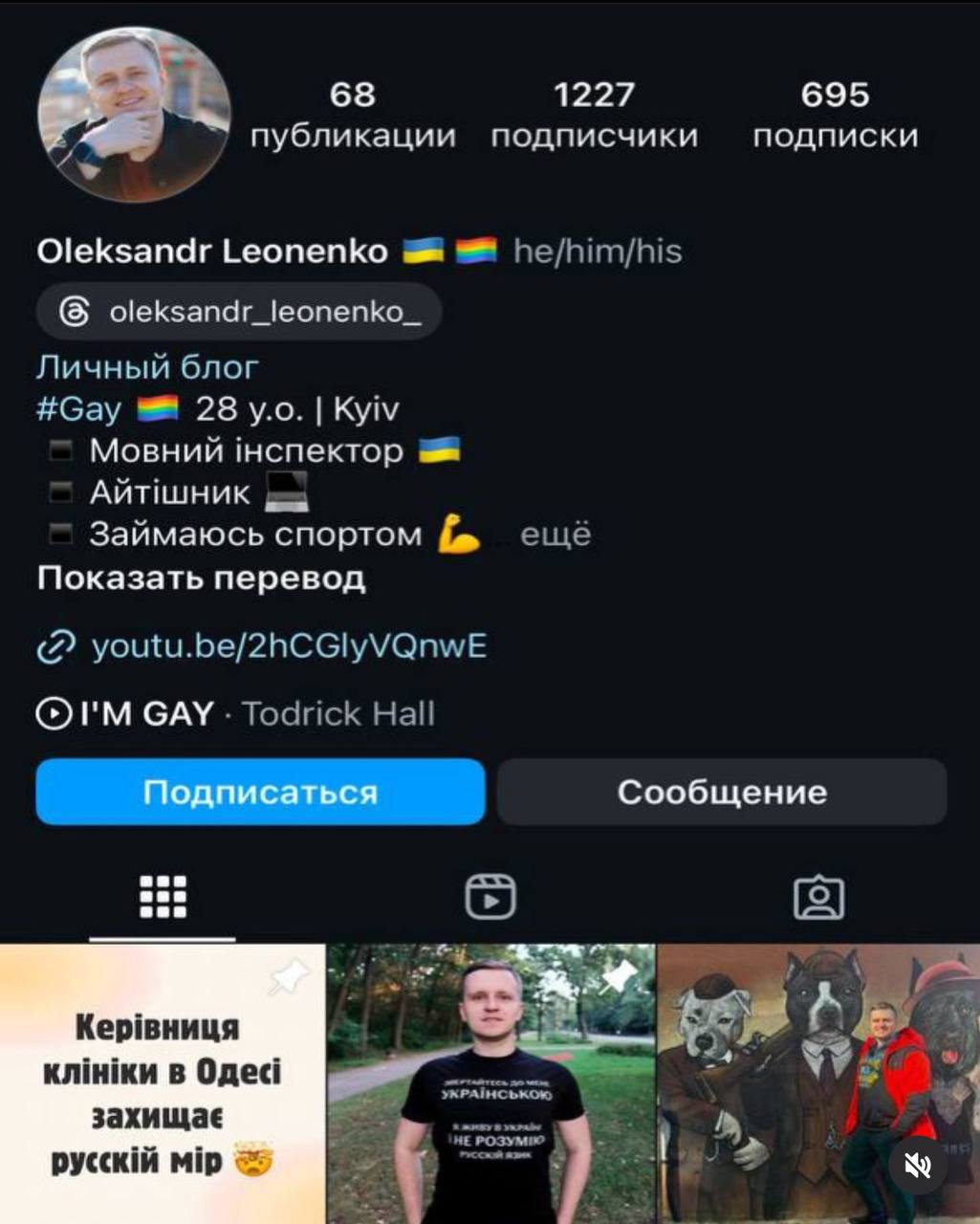Image resolution: width=980 pixels, height=1224 pixels.
Task: Open the 1227 подписчики followers list
Action: tap(594, 115)
